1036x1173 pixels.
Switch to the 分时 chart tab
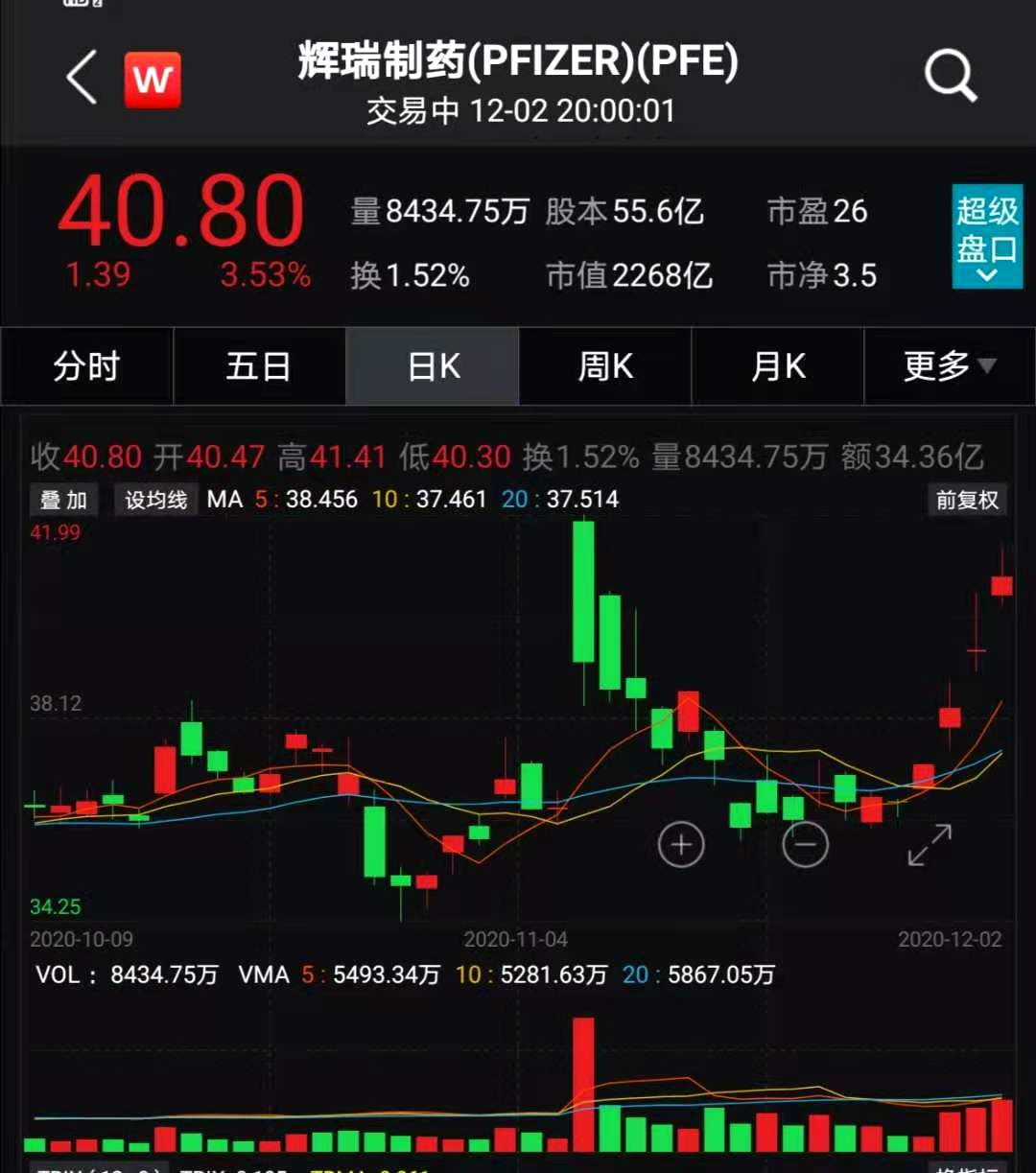coord(86,366)
